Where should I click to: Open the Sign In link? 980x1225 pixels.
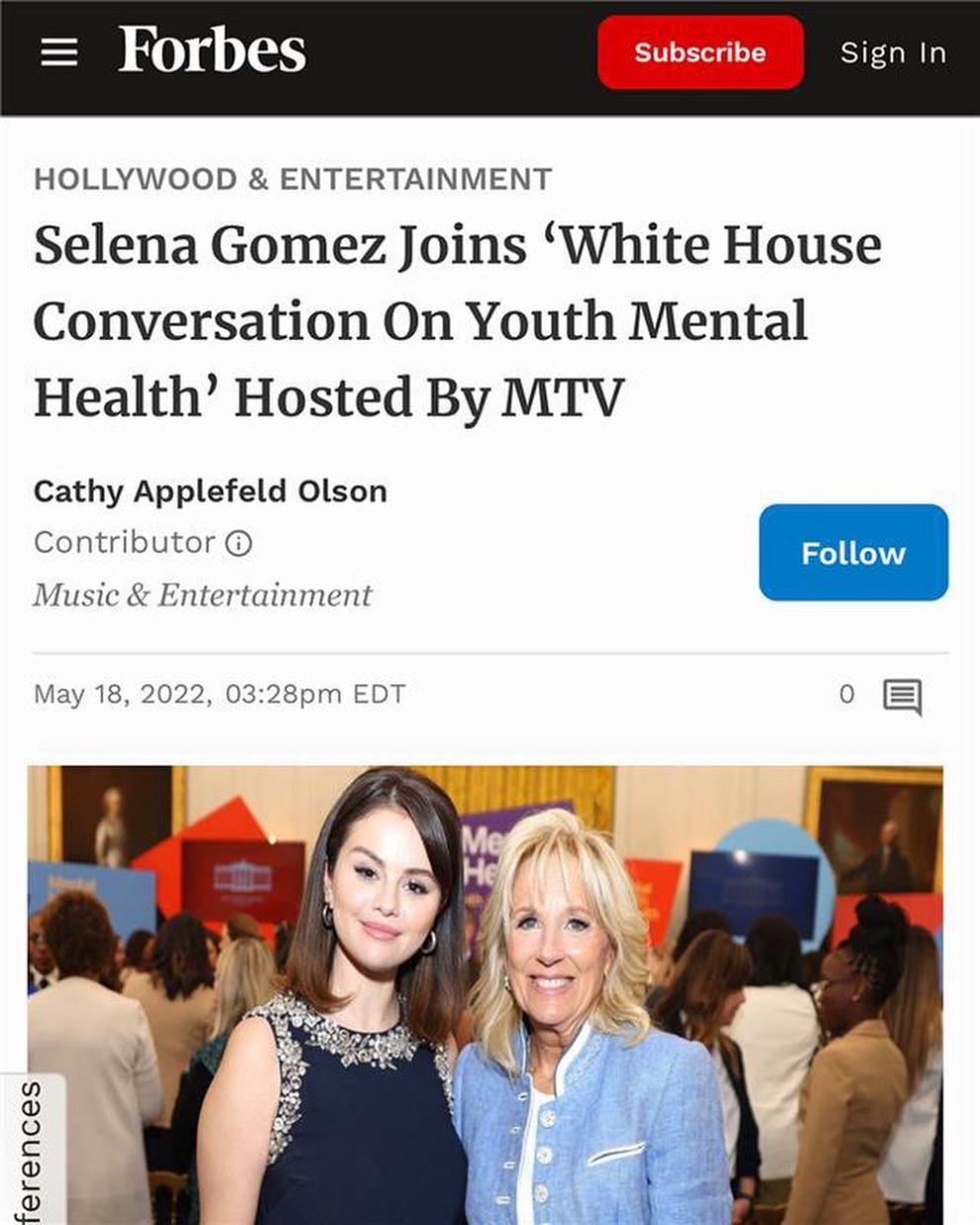[x=893, y=52]
